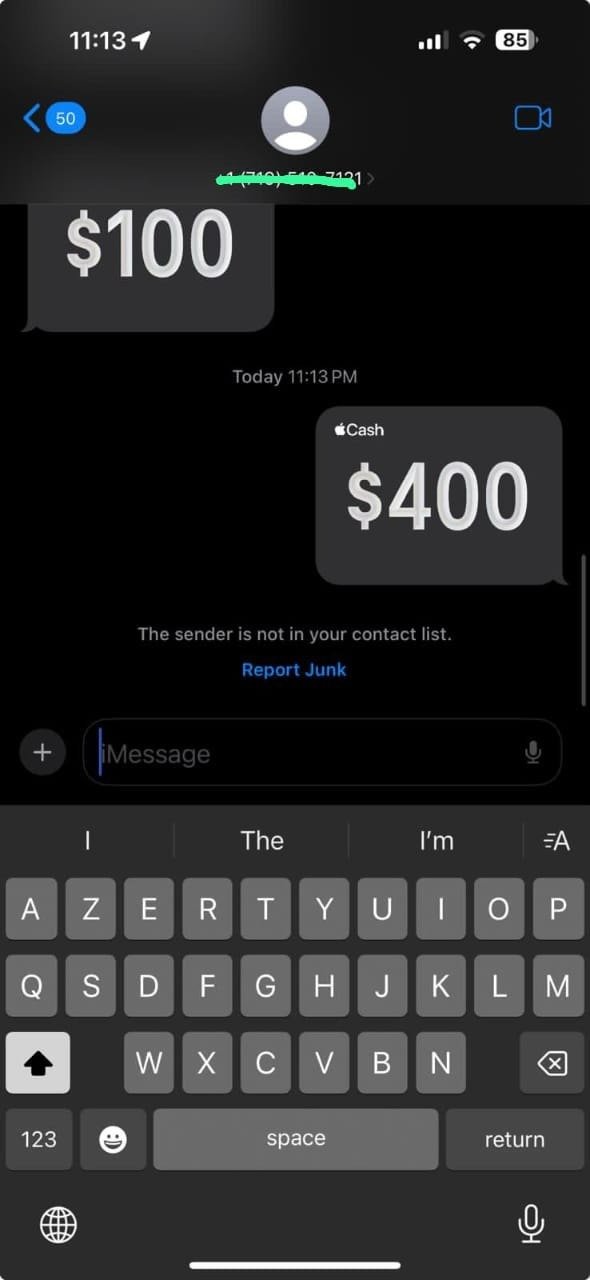Record audio with the message field microphone
Screen dimensions: 590x1280
(x=533, y=752)
